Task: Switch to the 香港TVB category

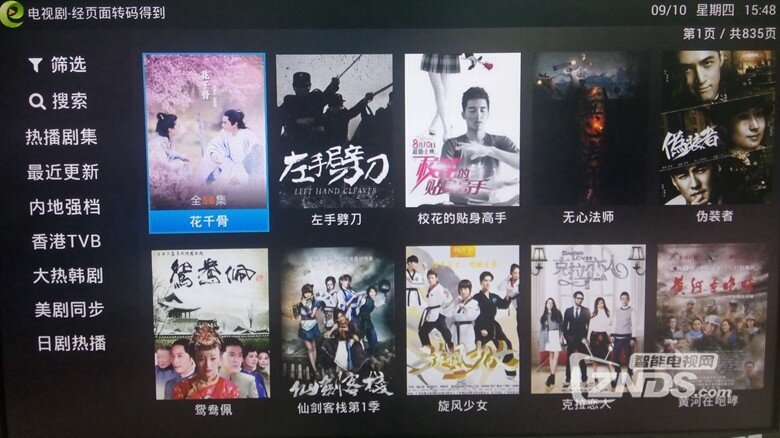Action: (66, 241)
